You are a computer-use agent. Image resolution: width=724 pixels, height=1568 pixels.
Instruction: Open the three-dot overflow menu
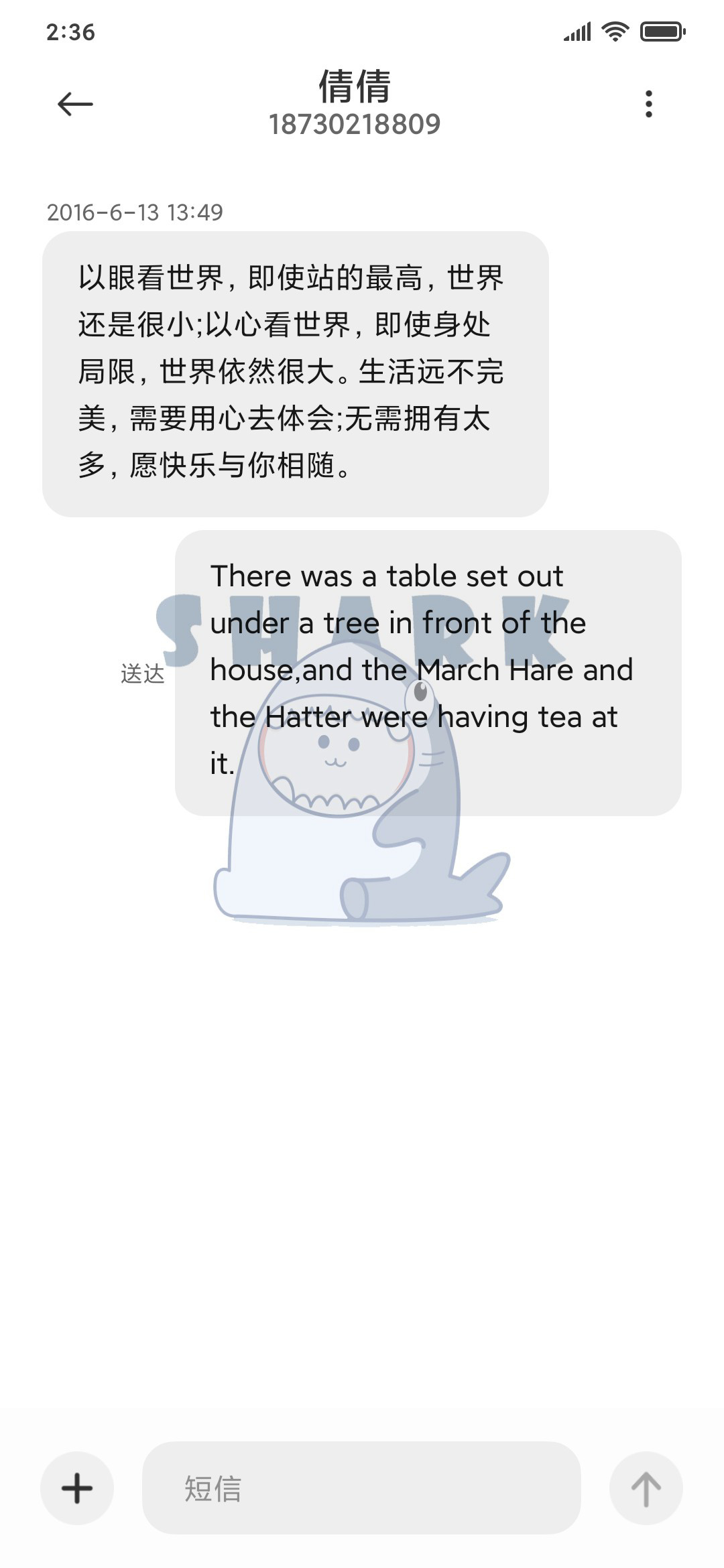[648, 104]
